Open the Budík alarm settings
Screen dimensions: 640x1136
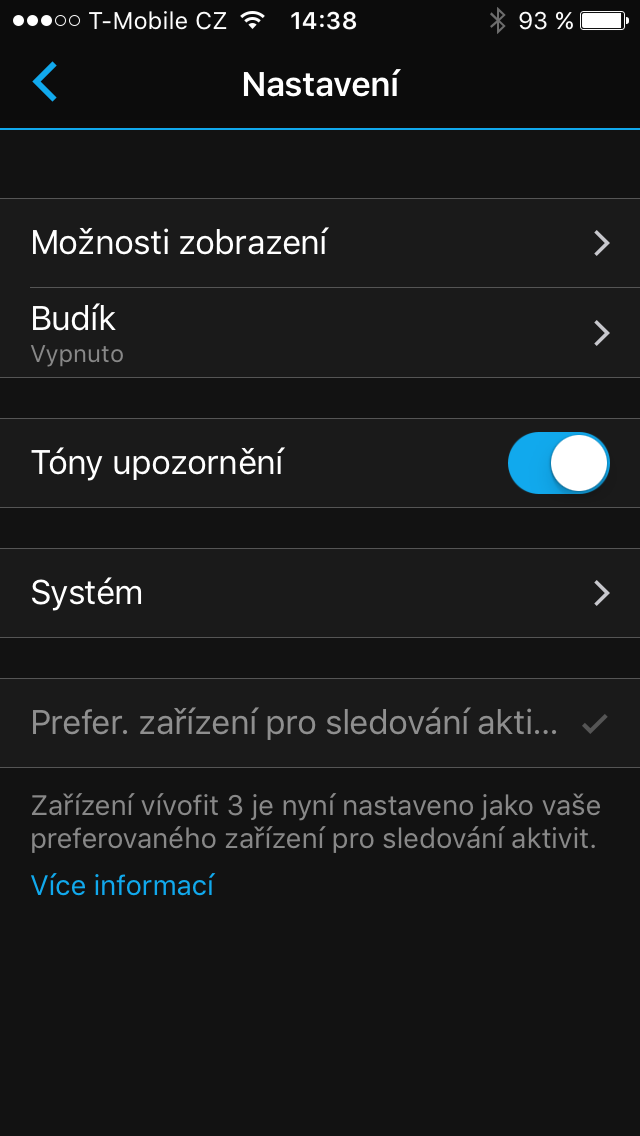point(320,333)
